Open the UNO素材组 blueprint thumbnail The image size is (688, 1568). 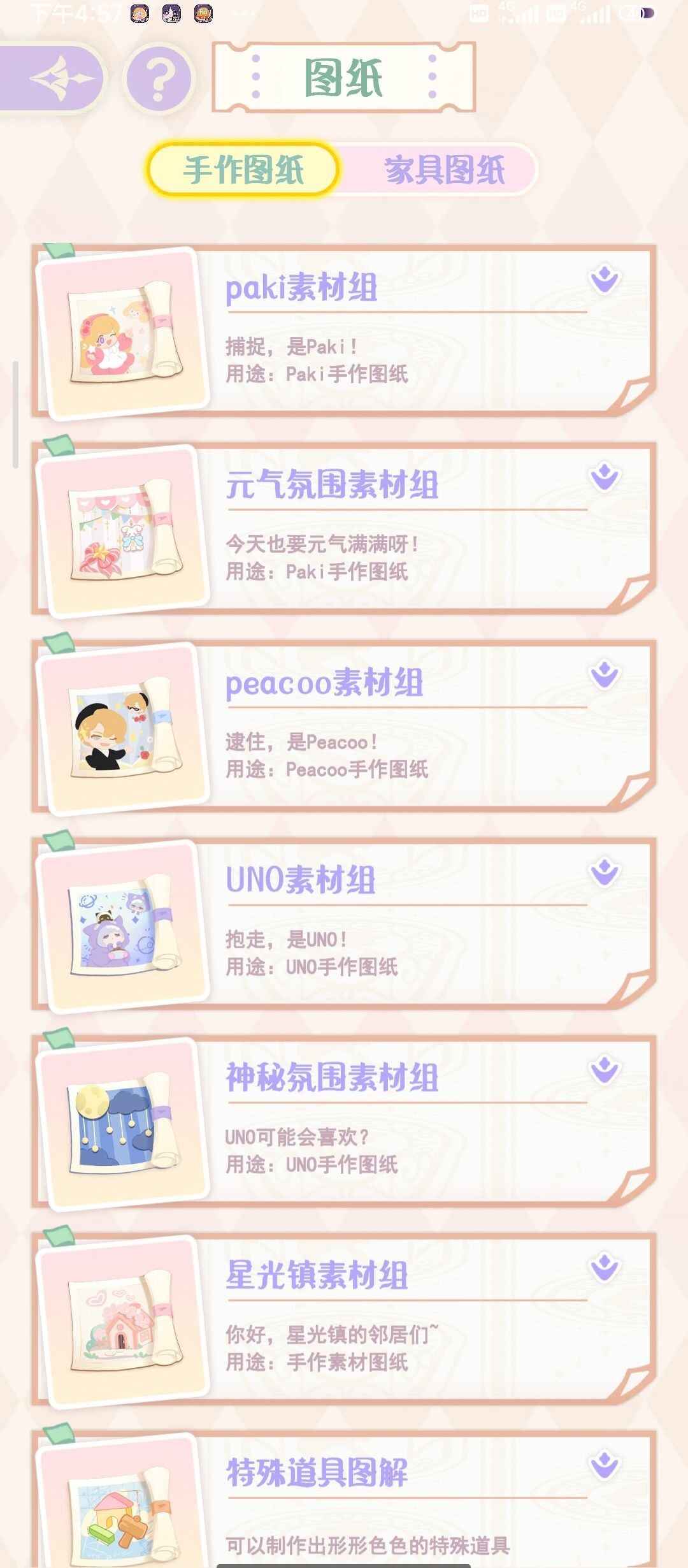(x=124, y=926)
